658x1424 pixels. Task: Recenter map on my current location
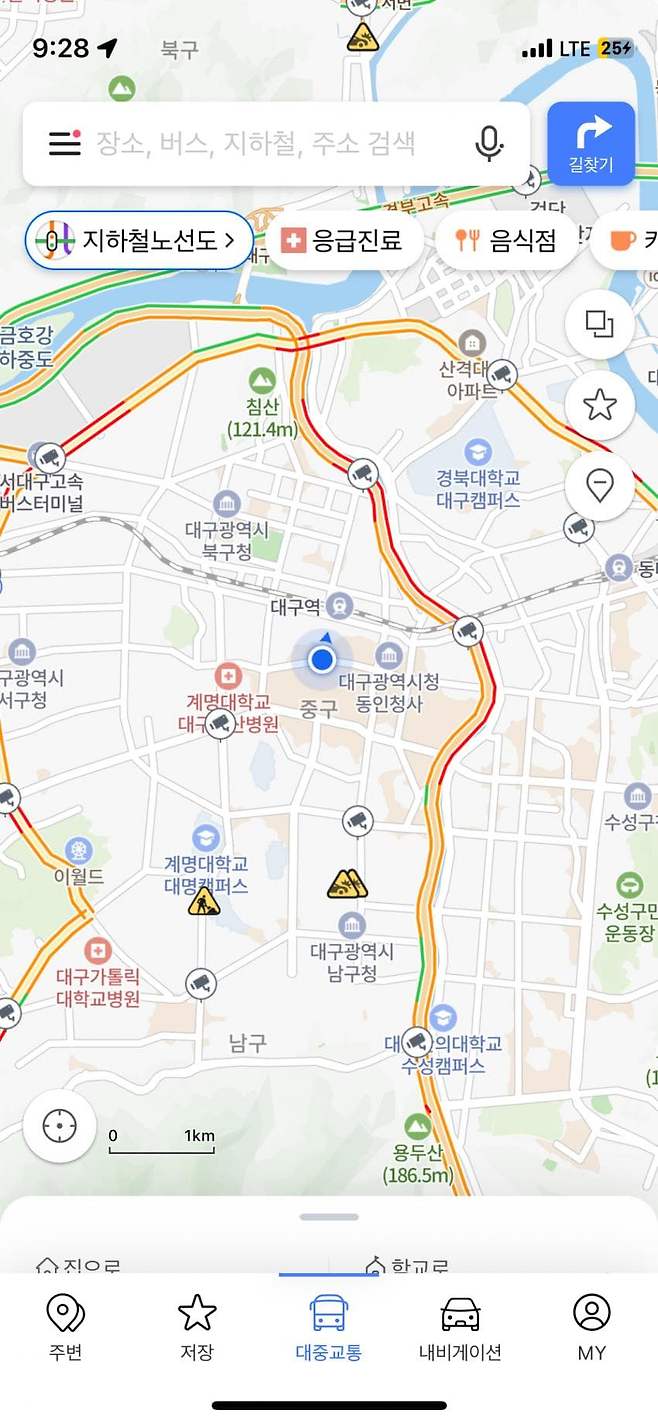(60, 1126)
